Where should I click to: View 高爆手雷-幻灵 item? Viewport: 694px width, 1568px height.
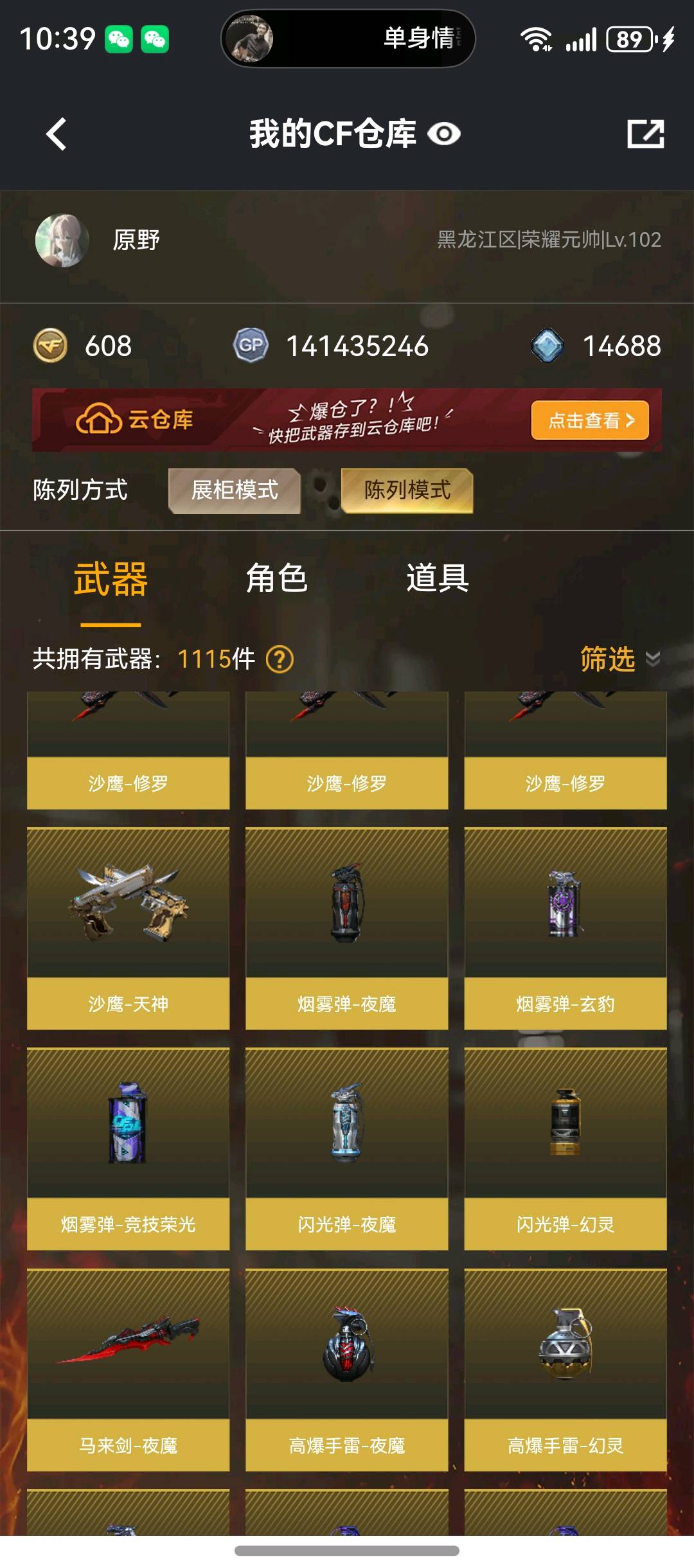(x=565, y=1369)
